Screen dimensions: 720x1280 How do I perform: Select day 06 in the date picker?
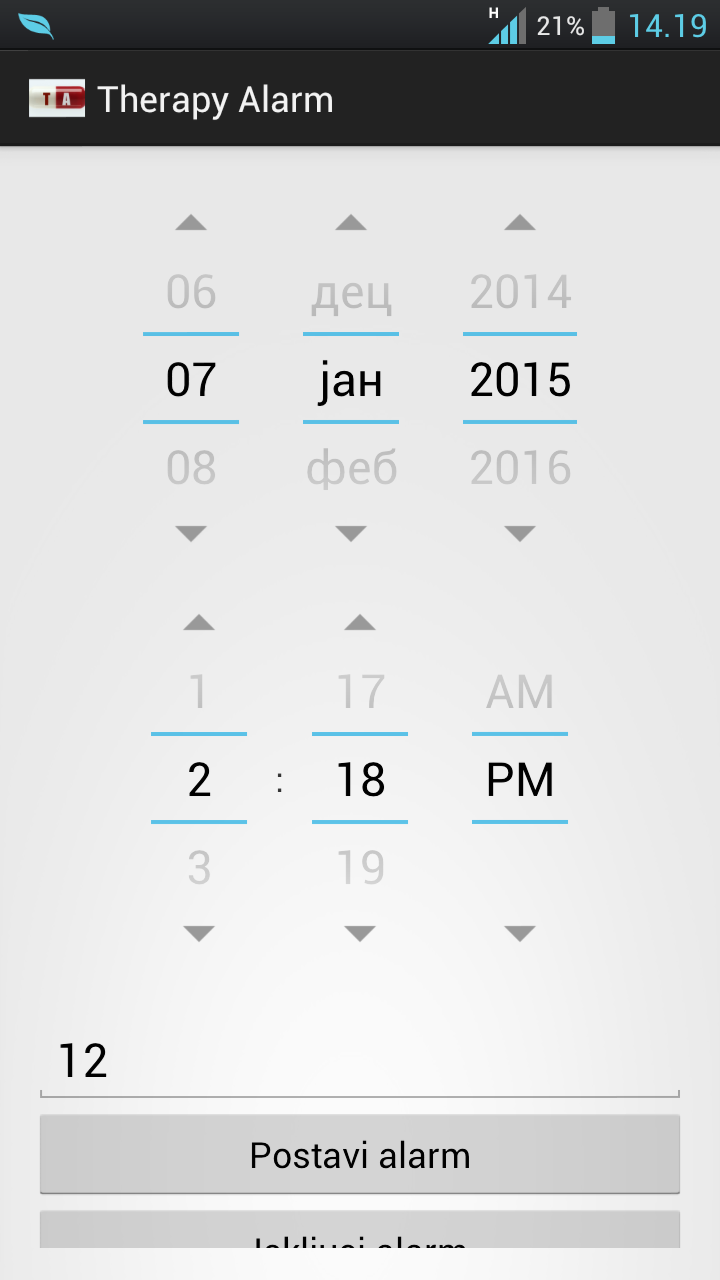[191, 292]
